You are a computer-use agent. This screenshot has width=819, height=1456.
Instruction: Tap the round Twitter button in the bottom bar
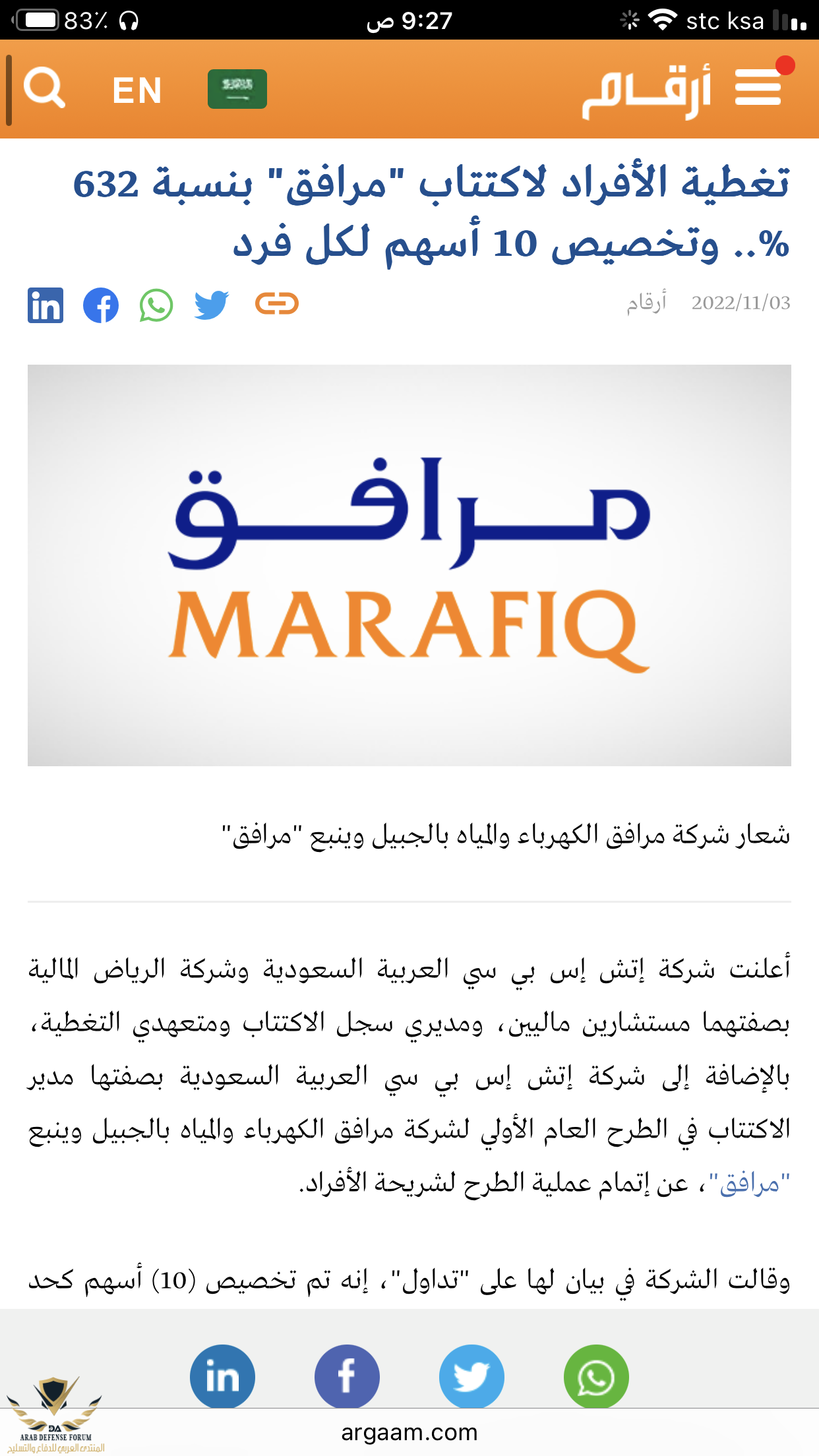pyautogui.click(x=471, y=1377)
